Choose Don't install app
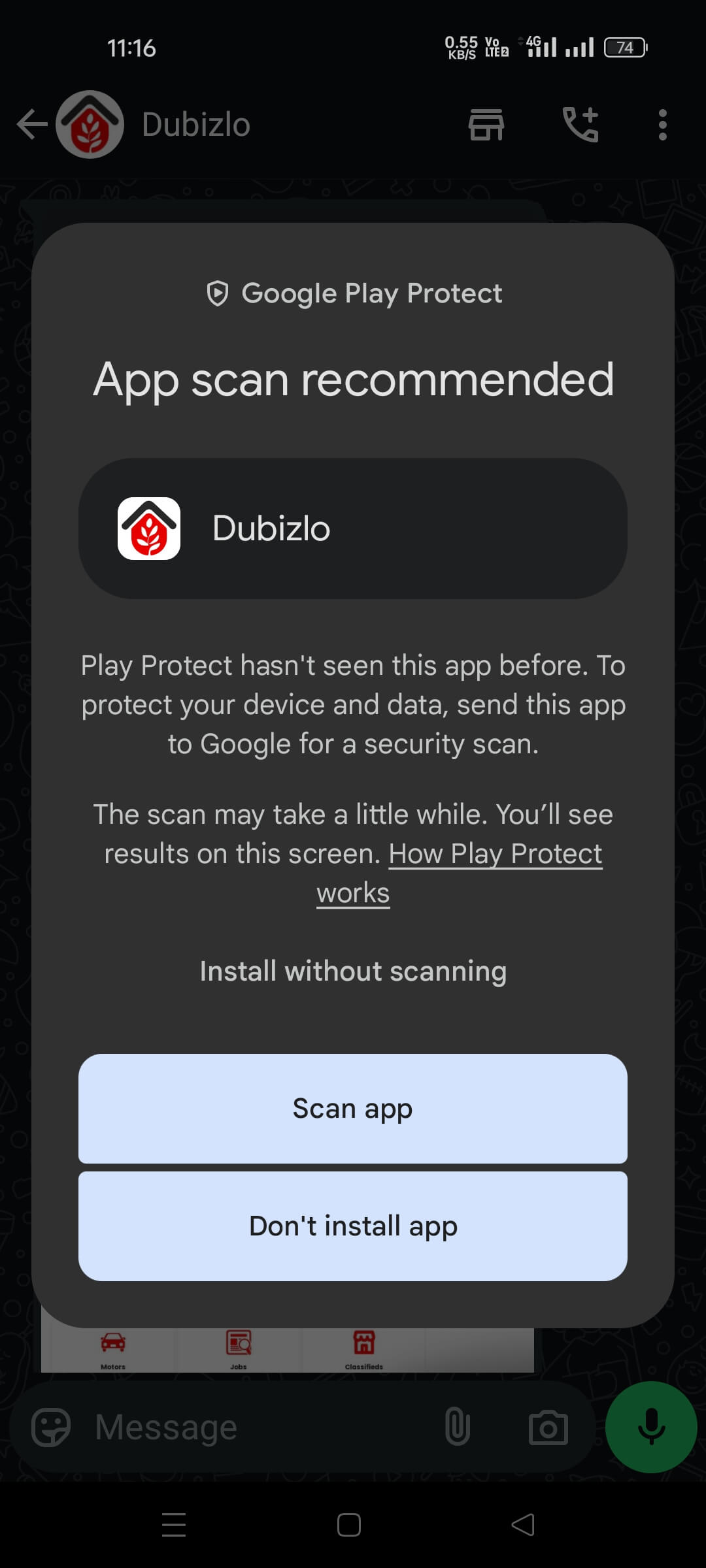The width and height of the screenshot is (706, 1568). point(352,1226)
